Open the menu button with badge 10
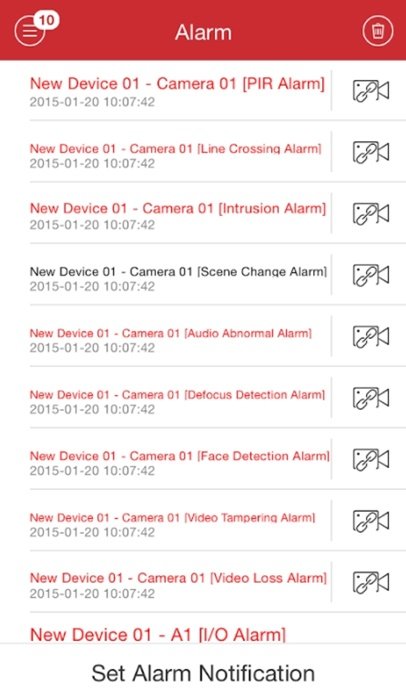 click(x=30, y=32)
